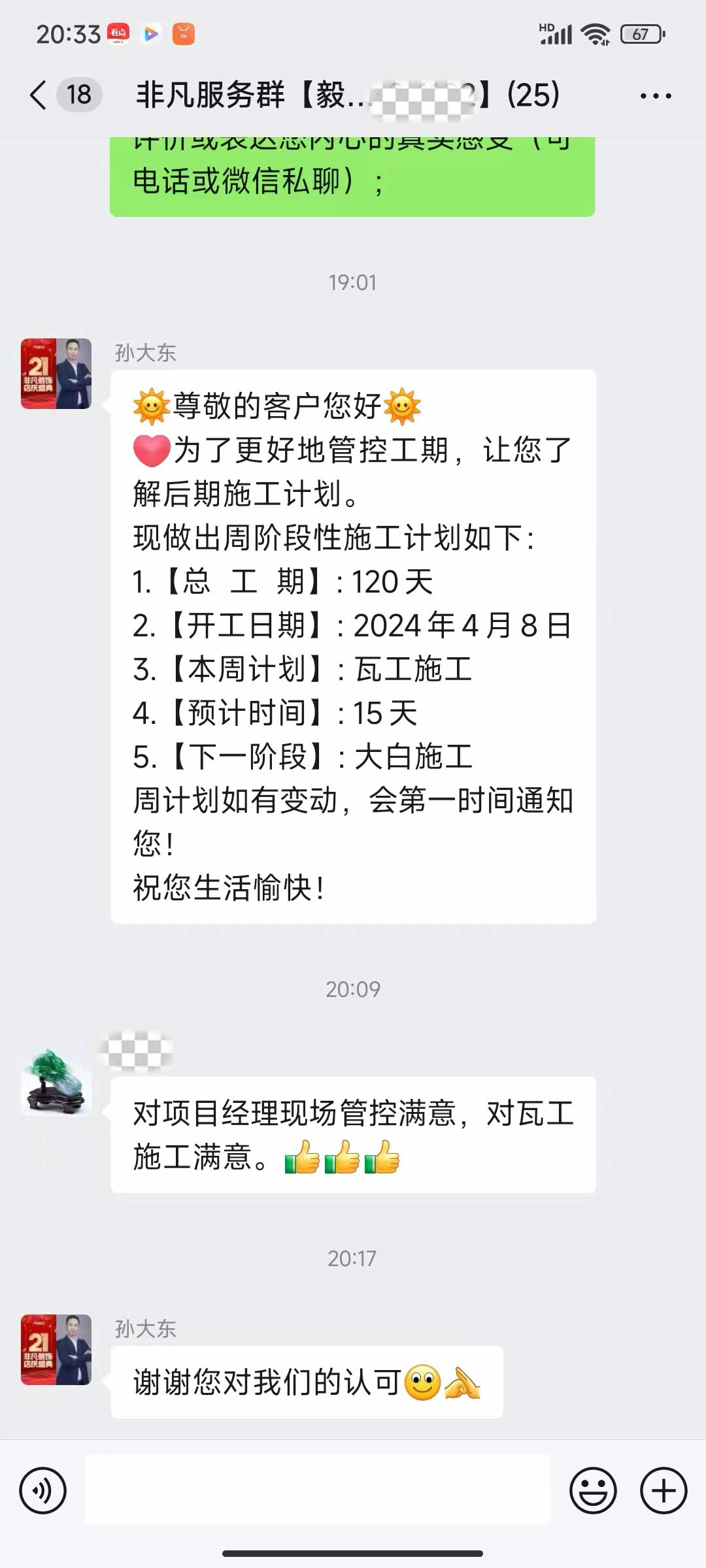Open the group chat overflow menu

coord(656,96)
